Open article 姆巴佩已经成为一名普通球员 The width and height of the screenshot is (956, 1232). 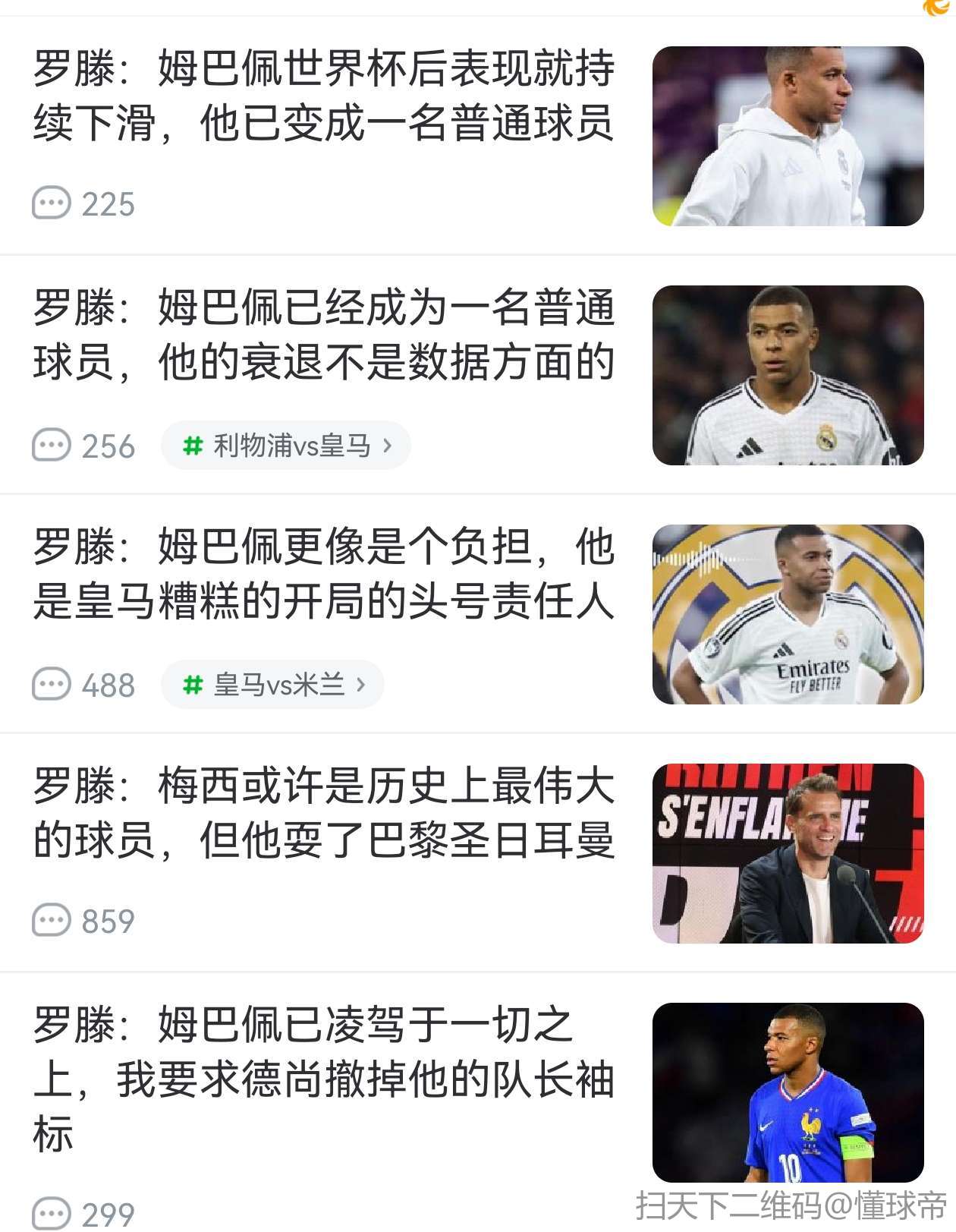pyautogui.click(x=324, y=335)
